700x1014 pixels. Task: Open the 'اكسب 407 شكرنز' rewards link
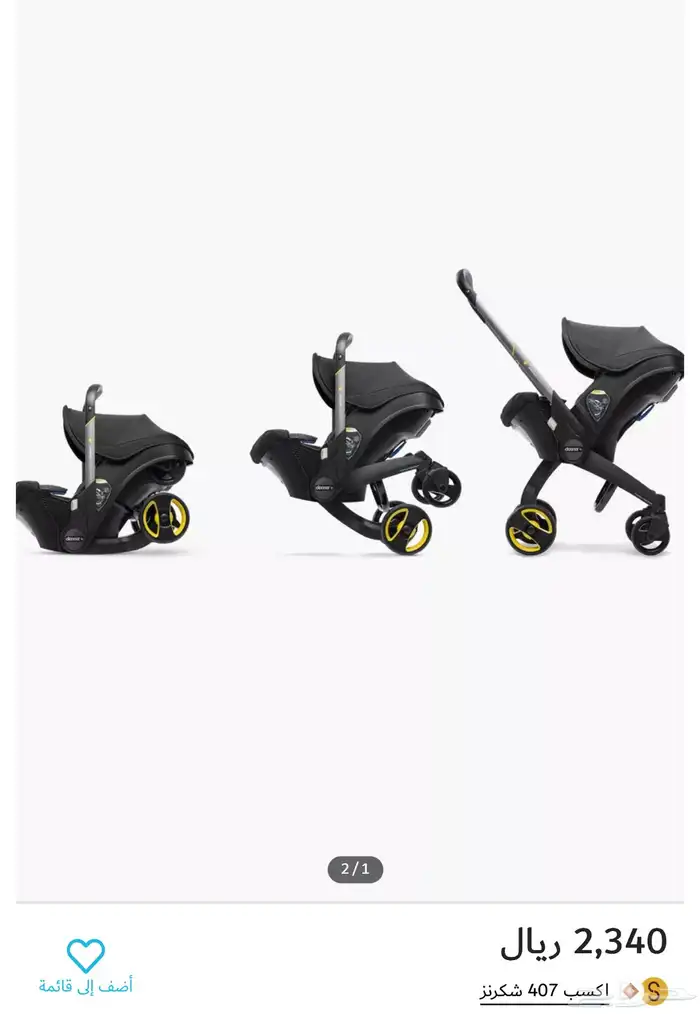tap(545, 990)
